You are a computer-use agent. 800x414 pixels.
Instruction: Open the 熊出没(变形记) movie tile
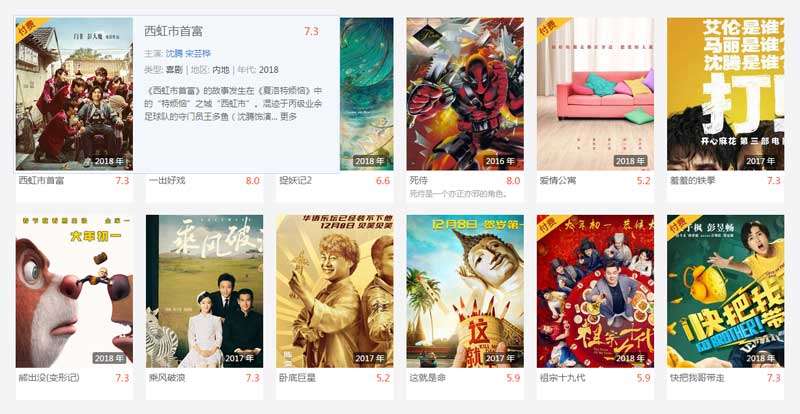[x=74, y=291]
